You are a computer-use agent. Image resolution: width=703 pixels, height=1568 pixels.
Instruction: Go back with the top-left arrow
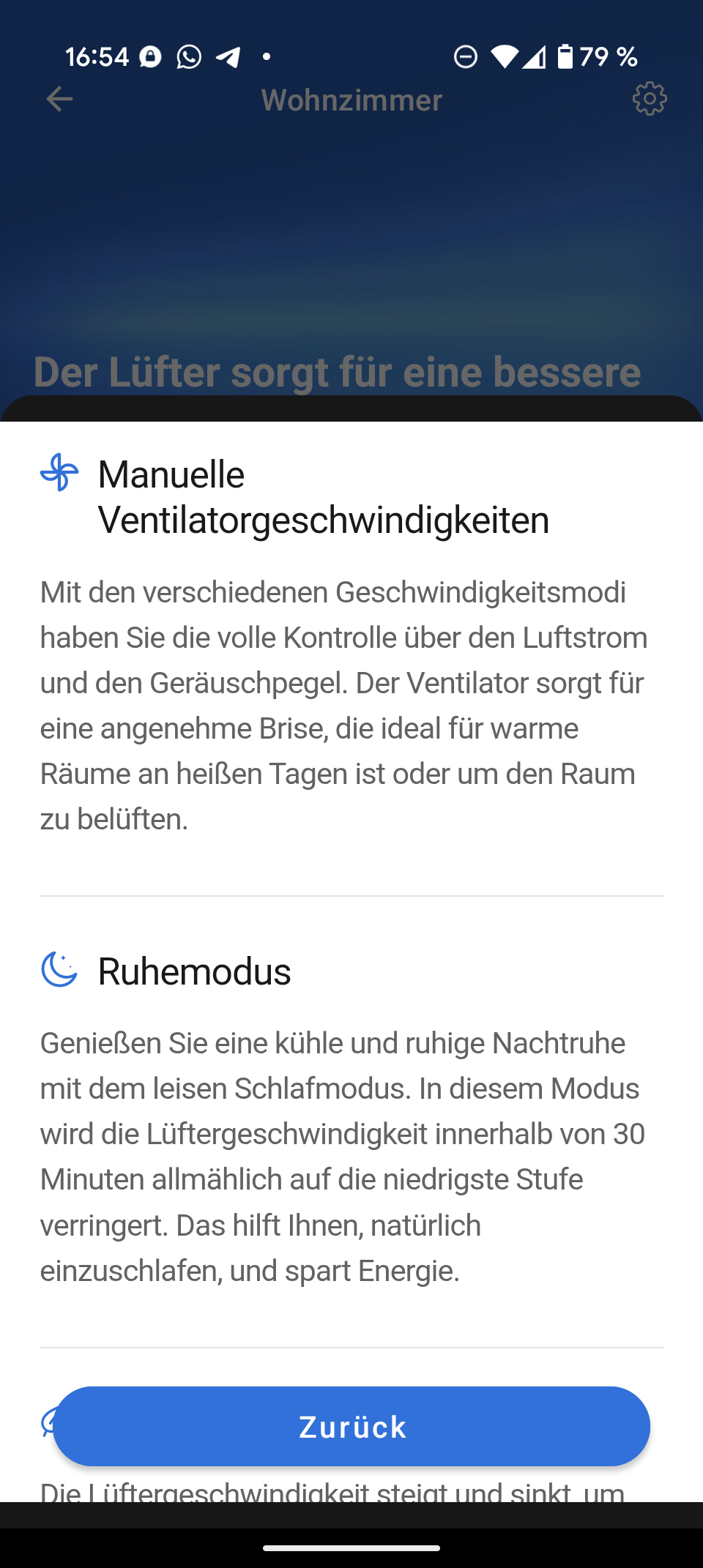(x=59, y=99)
